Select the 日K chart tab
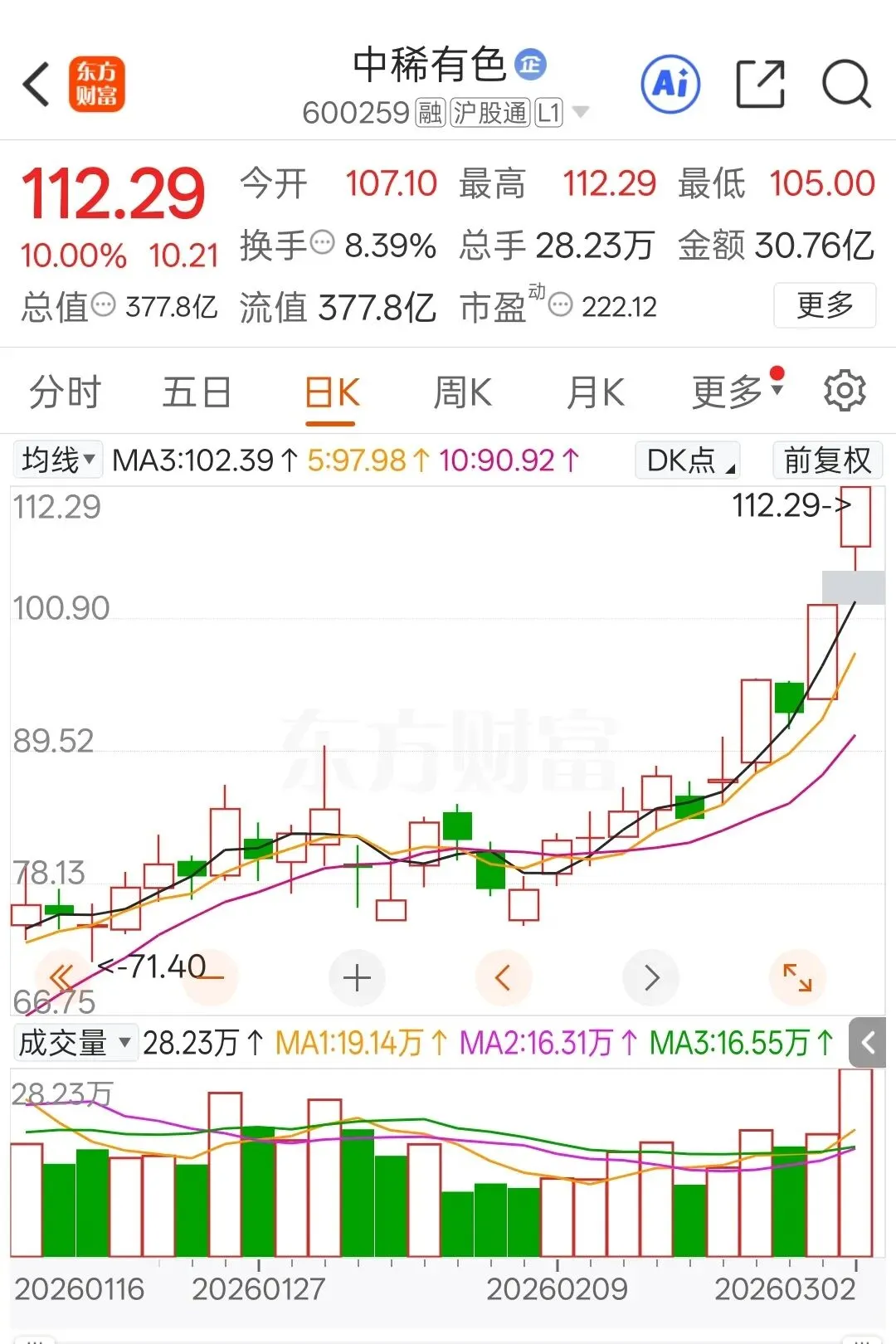Screen dimensions: 896x1344 (x=331, y=392)
